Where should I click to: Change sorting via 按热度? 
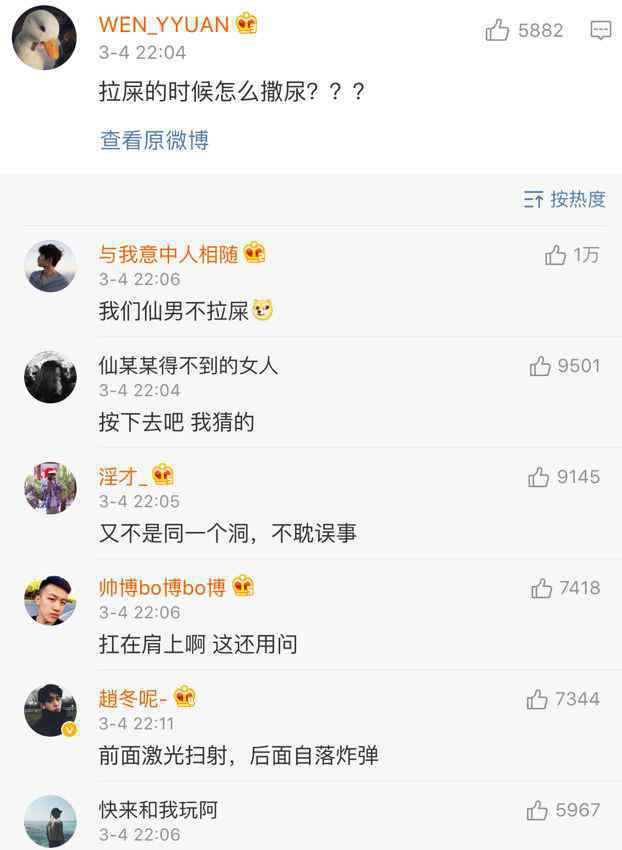click(x=565, y=199)
